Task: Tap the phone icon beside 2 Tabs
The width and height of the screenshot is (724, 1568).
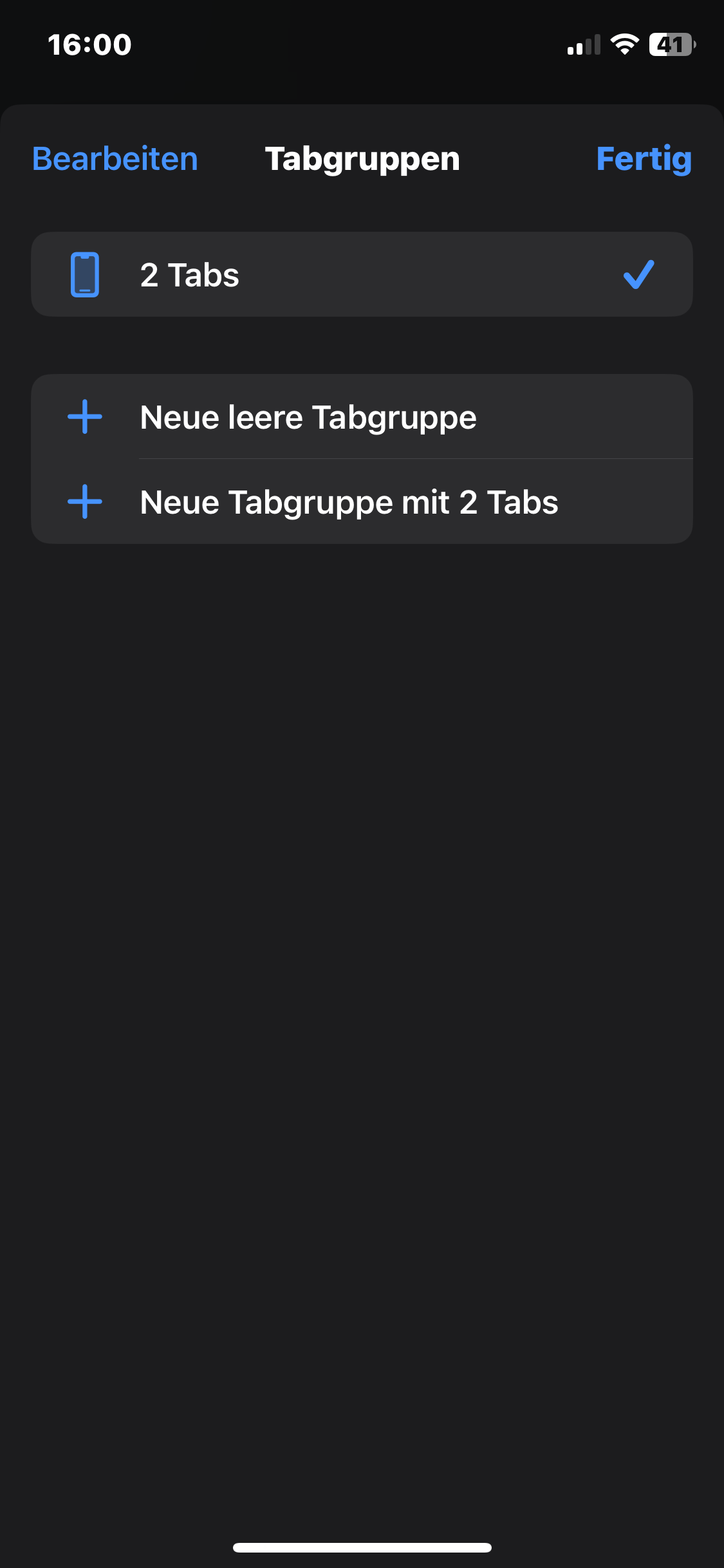Action: coord(86,274)
